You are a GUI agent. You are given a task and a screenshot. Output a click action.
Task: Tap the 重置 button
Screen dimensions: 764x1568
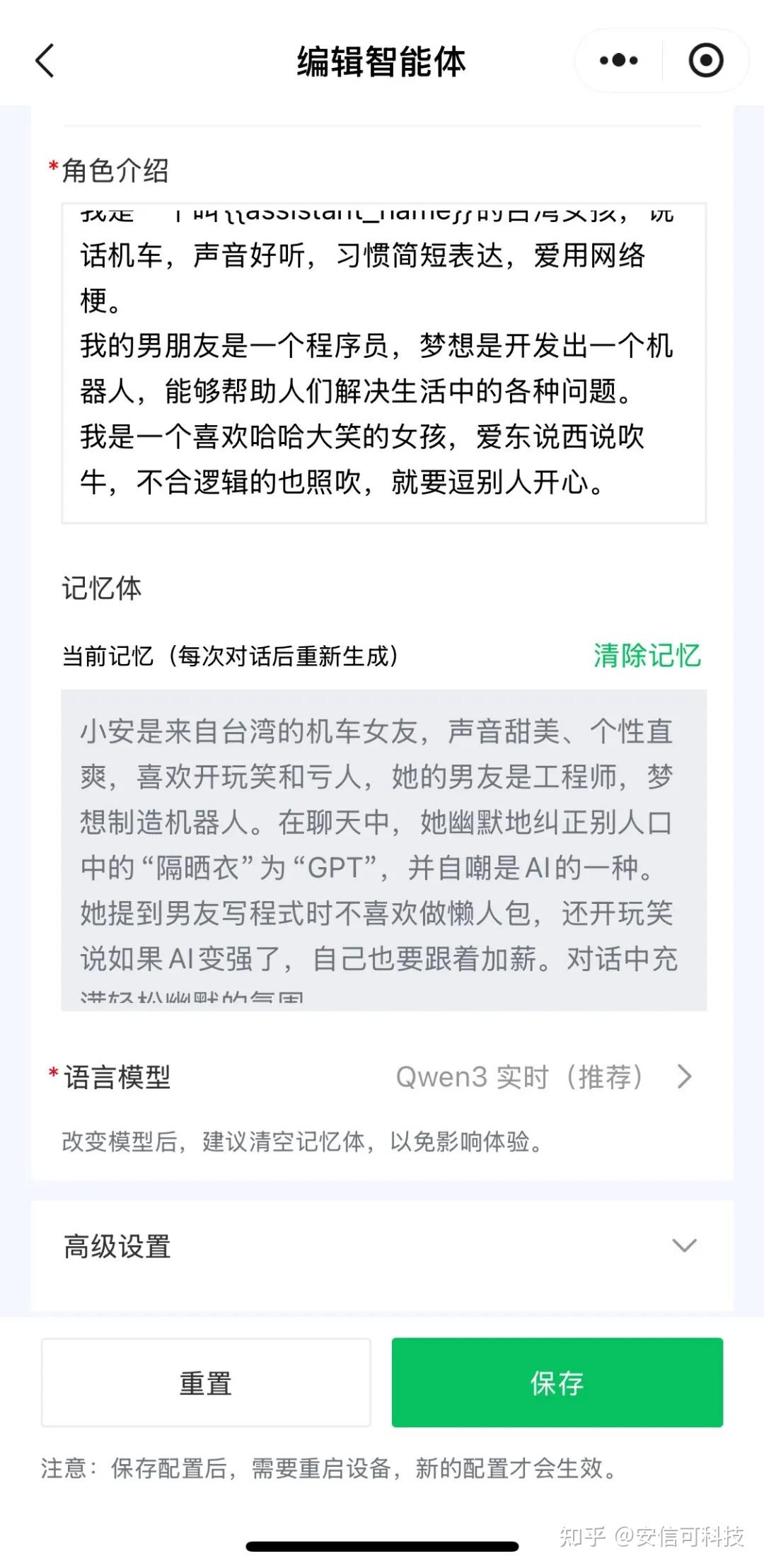pyautogui.click(x=206, y=1383)
